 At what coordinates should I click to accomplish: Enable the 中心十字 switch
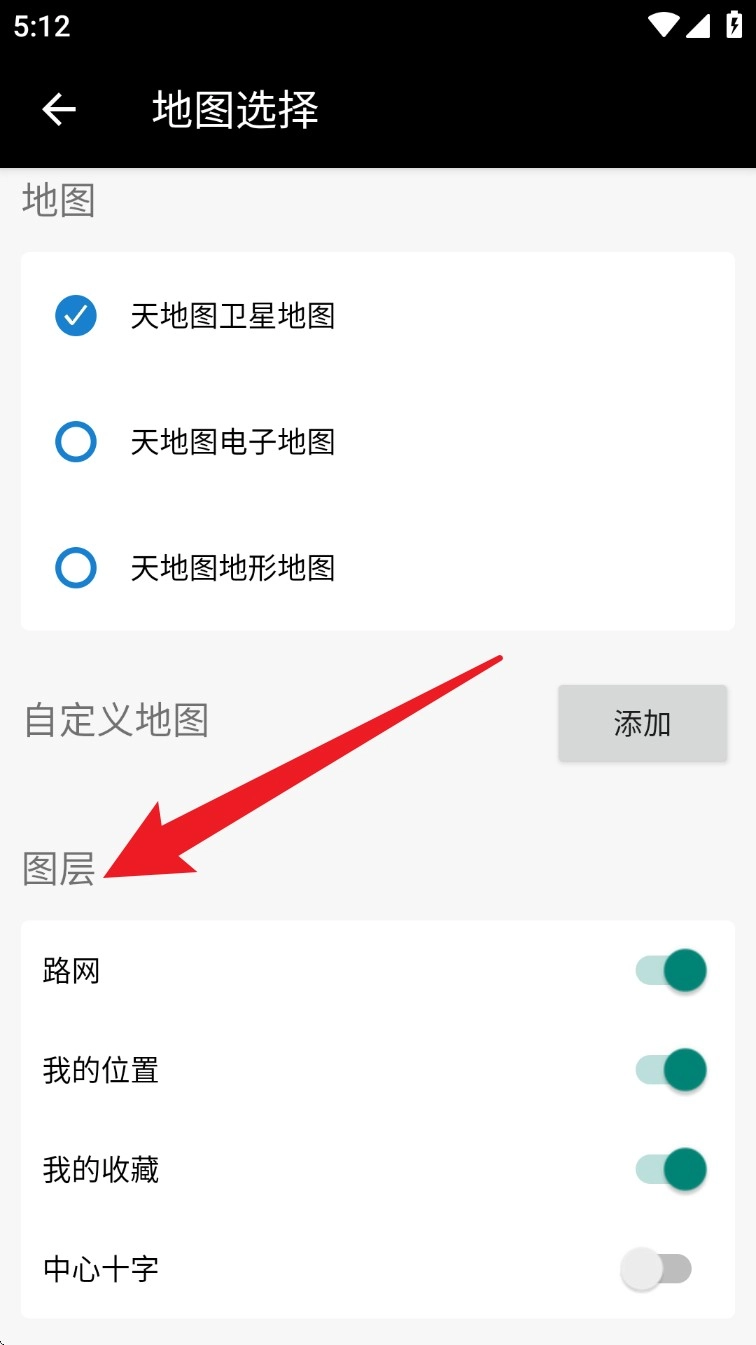point(656,1269)
